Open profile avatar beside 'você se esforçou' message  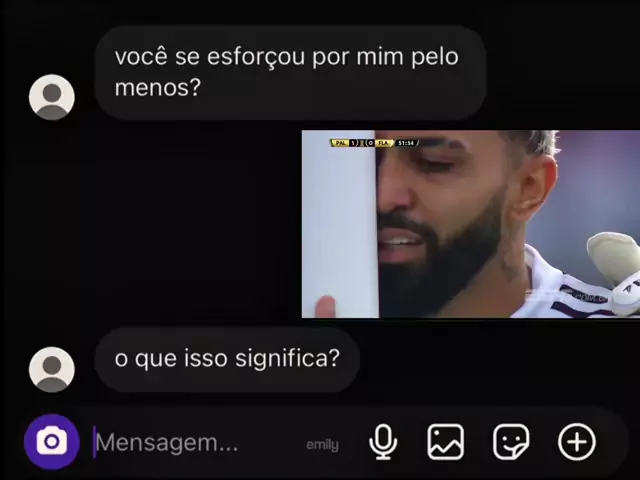[51, 97]
